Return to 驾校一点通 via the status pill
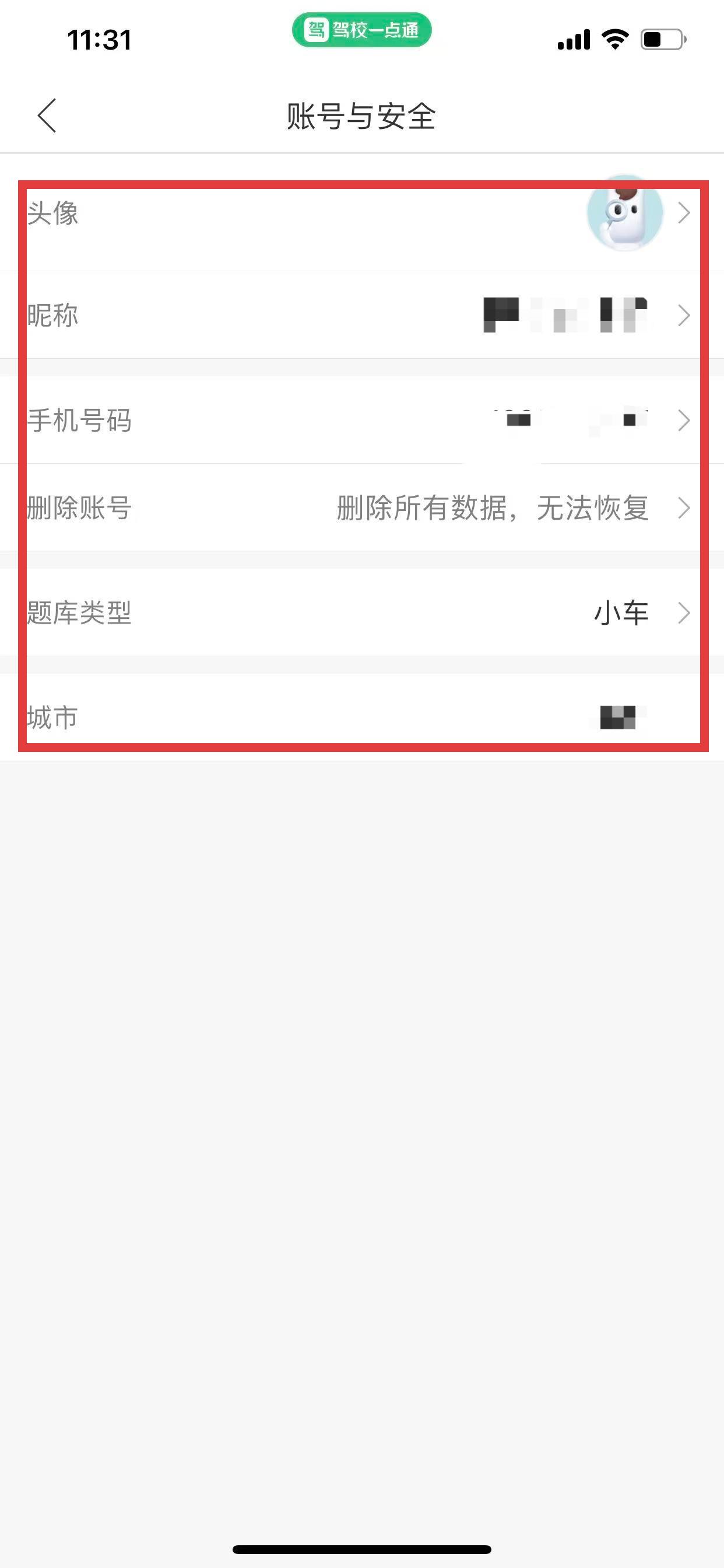The image size is (724, 1568). pyautogui.click(x=362, y=30)
